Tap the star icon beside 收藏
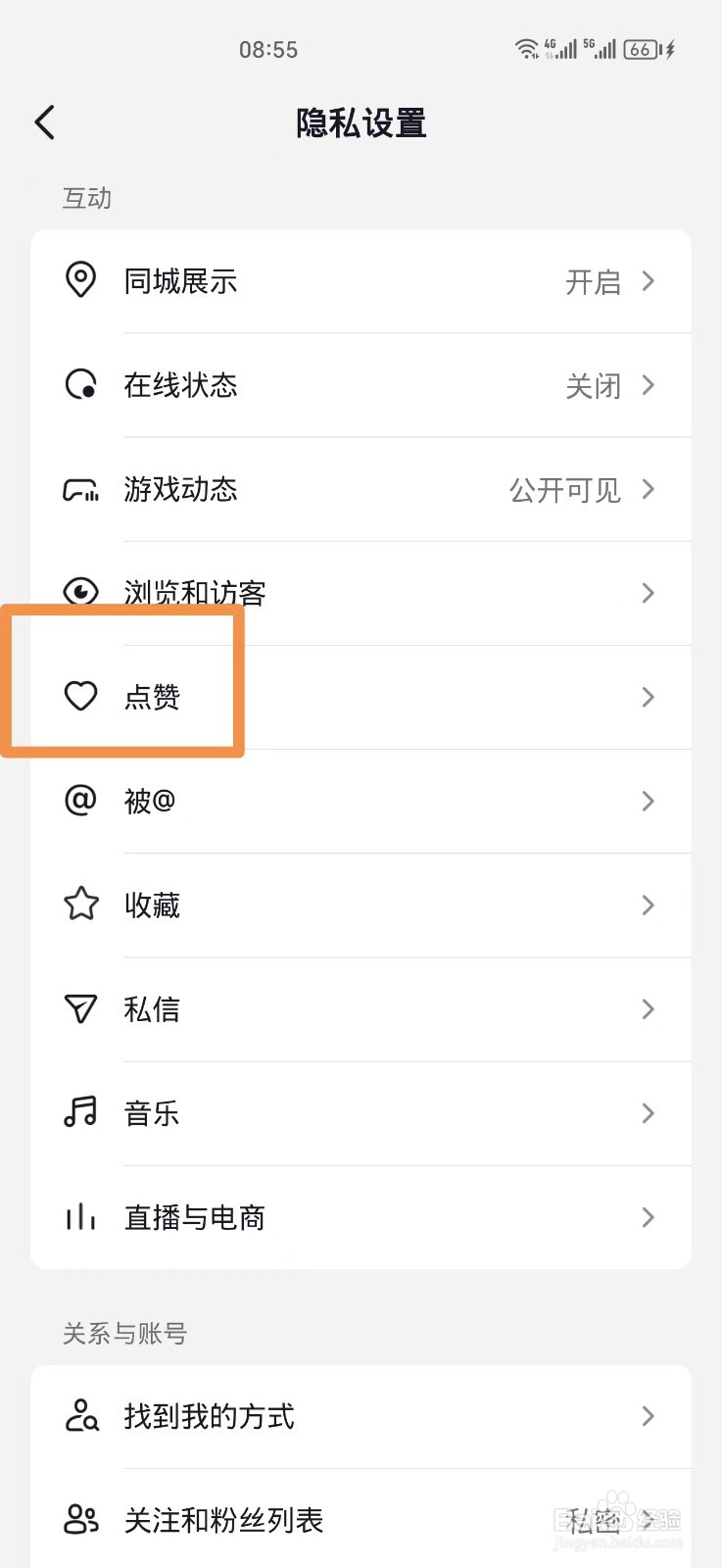Screen dimensions: 722x1568 coord(81,906)
